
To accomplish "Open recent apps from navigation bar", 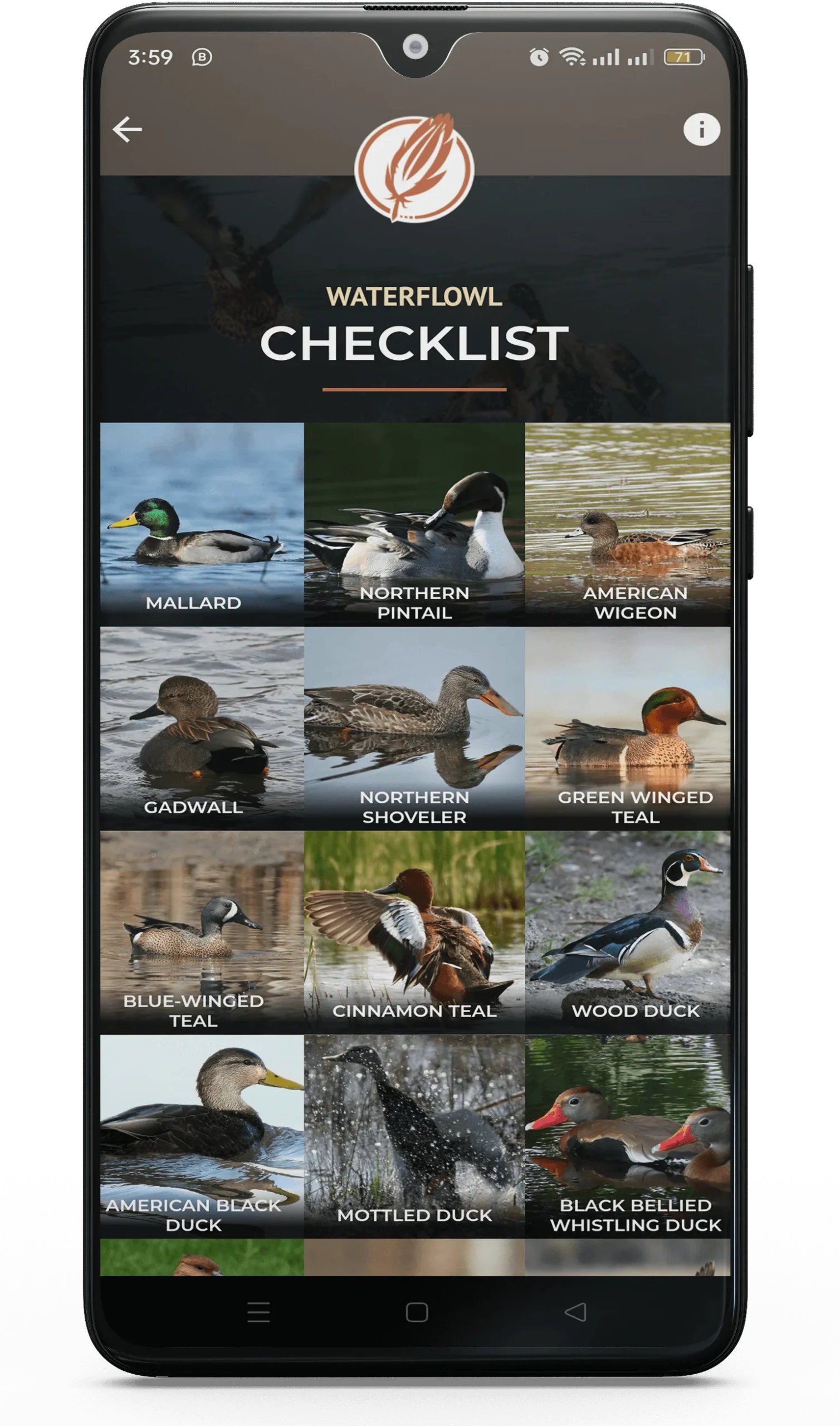I will coord(258,1312).
